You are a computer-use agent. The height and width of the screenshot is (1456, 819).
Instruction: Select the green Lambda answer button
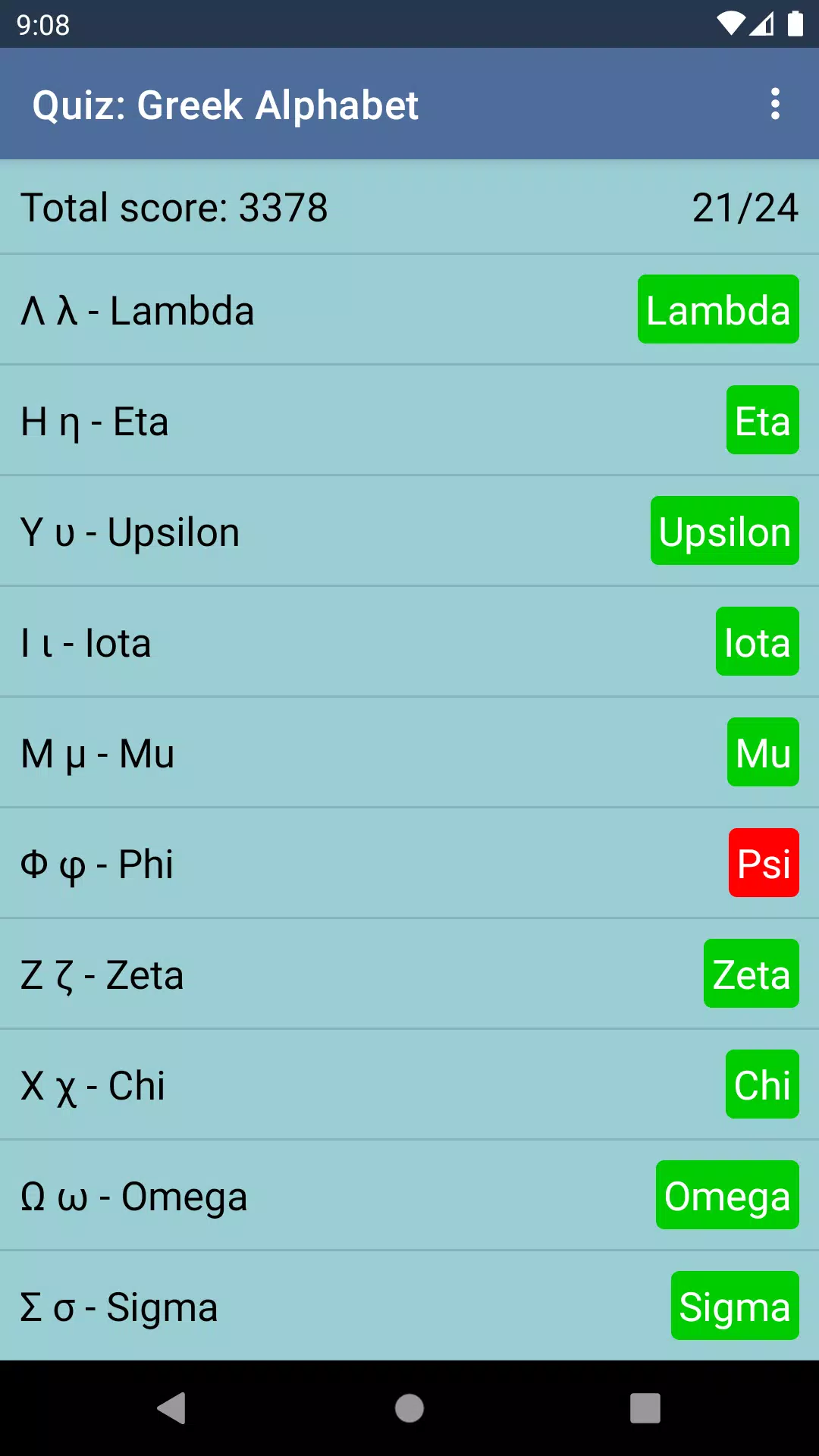(x=718, y=309)
